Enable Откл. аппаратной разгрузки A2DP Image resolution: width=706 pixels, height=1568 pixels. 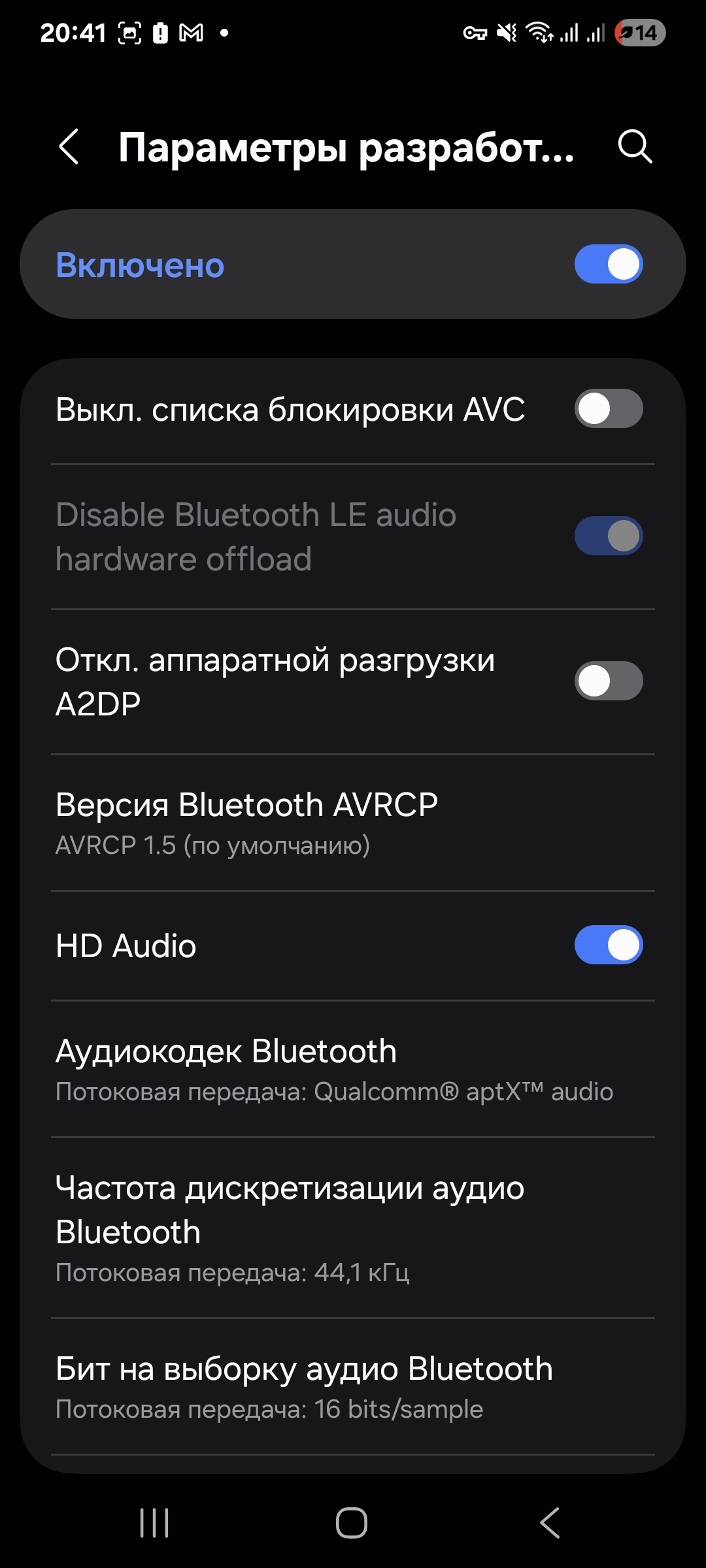pyautogui.click(x=608, y=681)
